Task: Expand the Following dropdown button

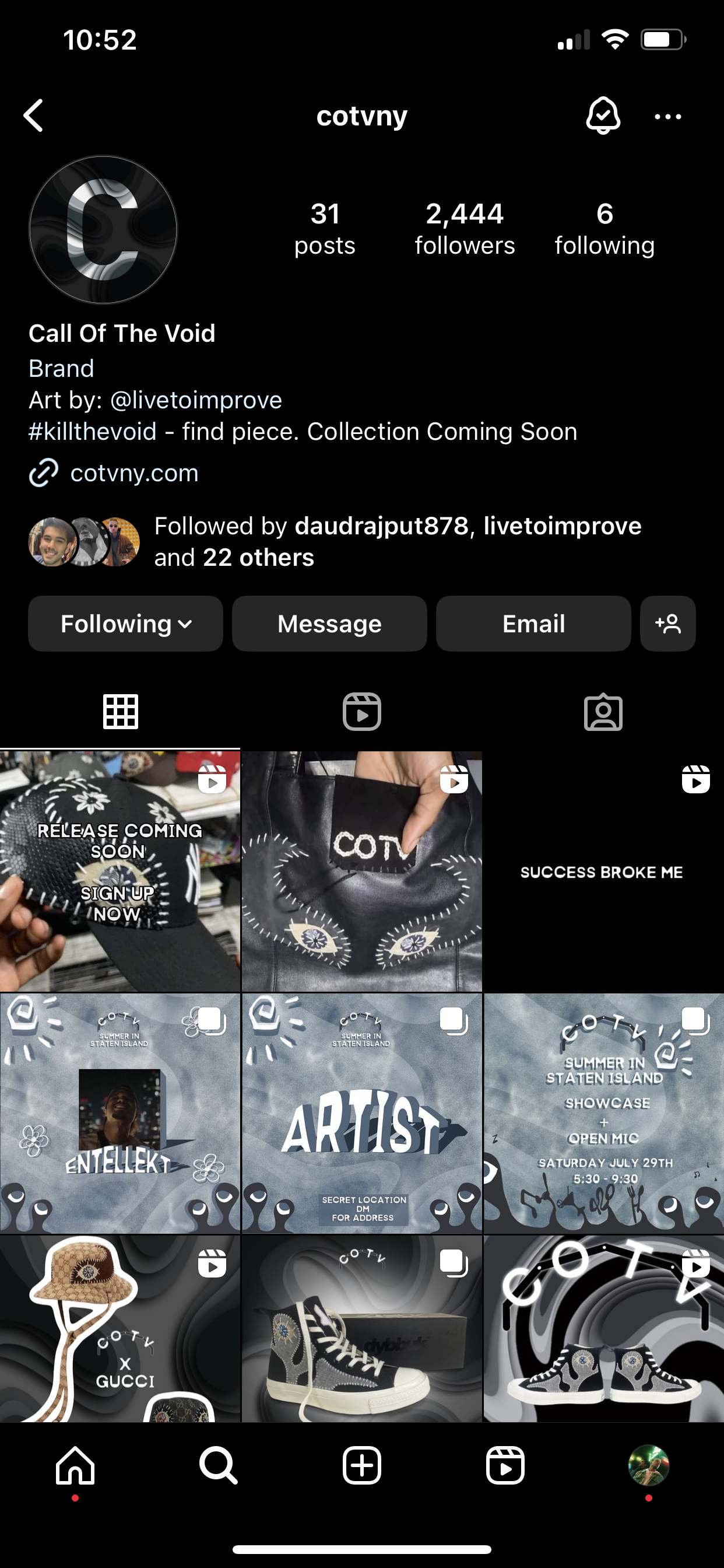Action: pos(125,624)
